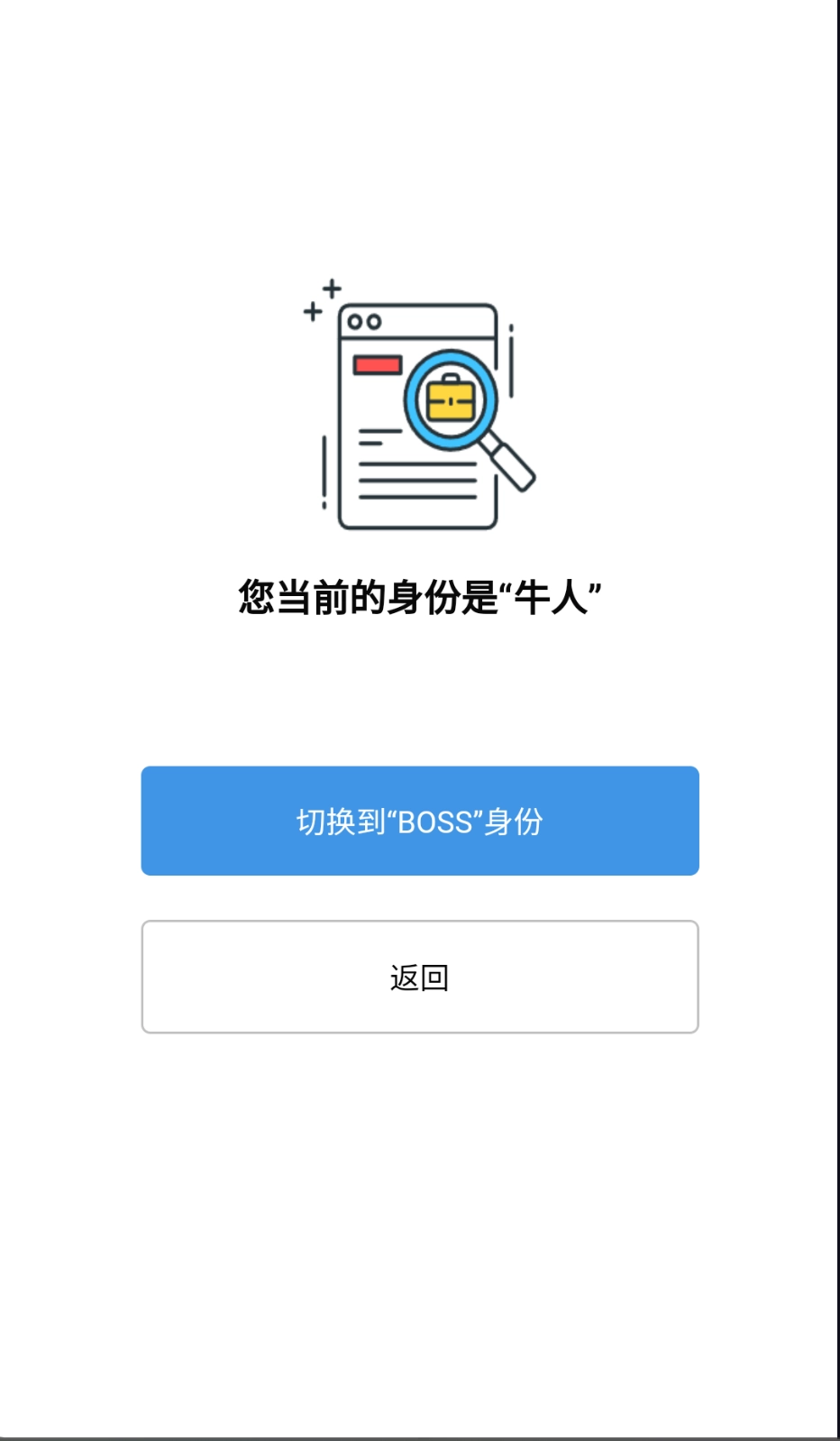Image resolution: width=840 pixels, height=1441 pixels.
Task: Click the left circle on the document header
Action: [353, 319]
